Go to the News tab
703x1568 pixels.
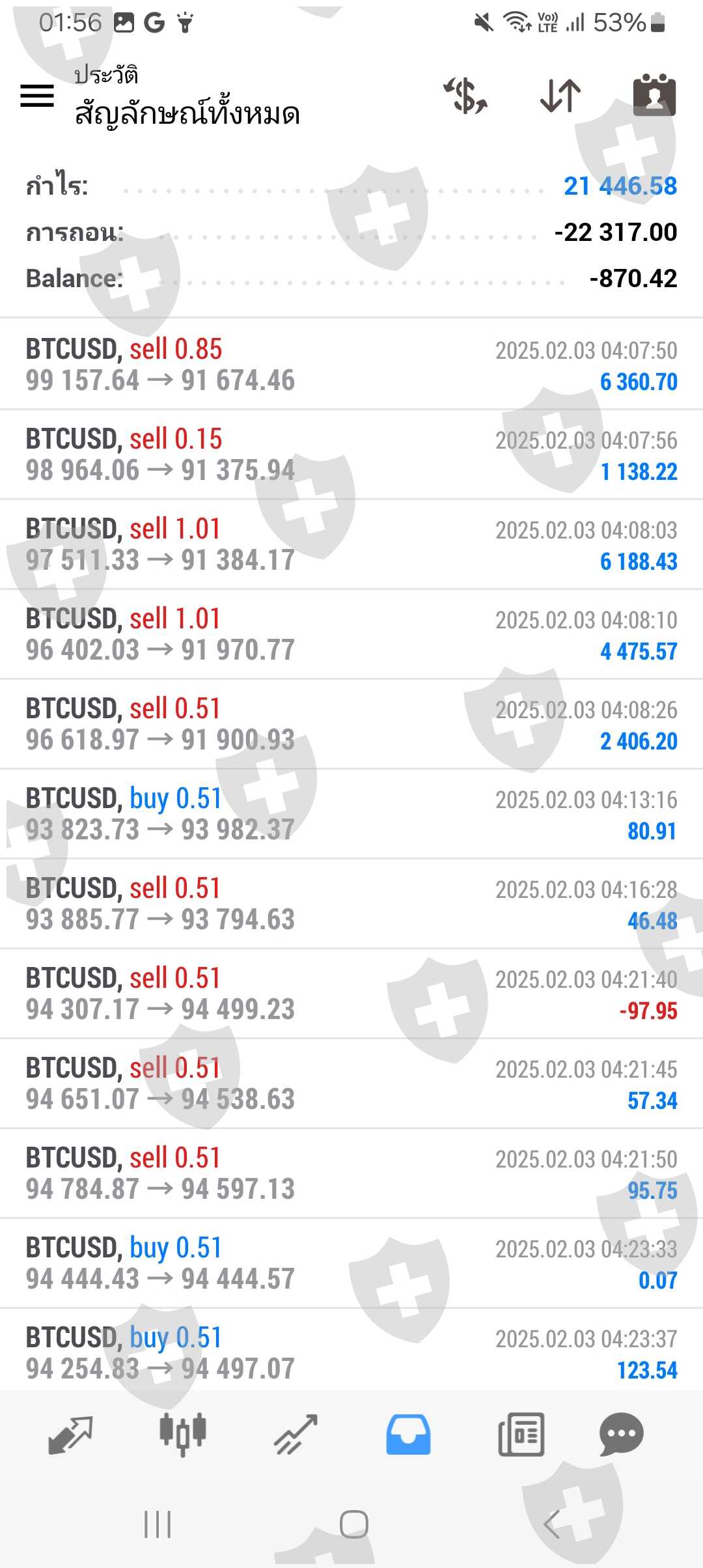(x=521, y=1435)
